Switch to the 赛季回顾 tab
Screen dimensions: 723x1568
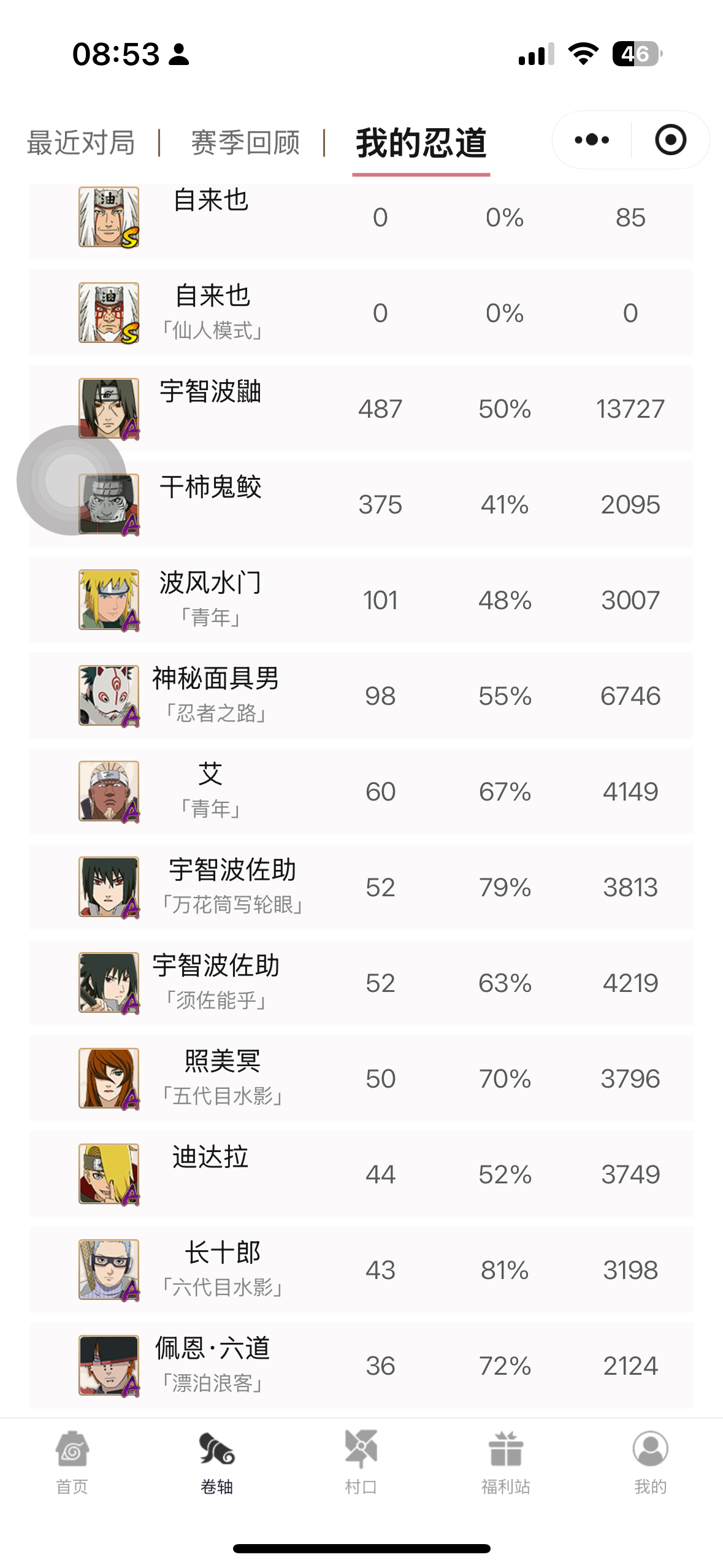pyautogui.click(x=245, y=143)
